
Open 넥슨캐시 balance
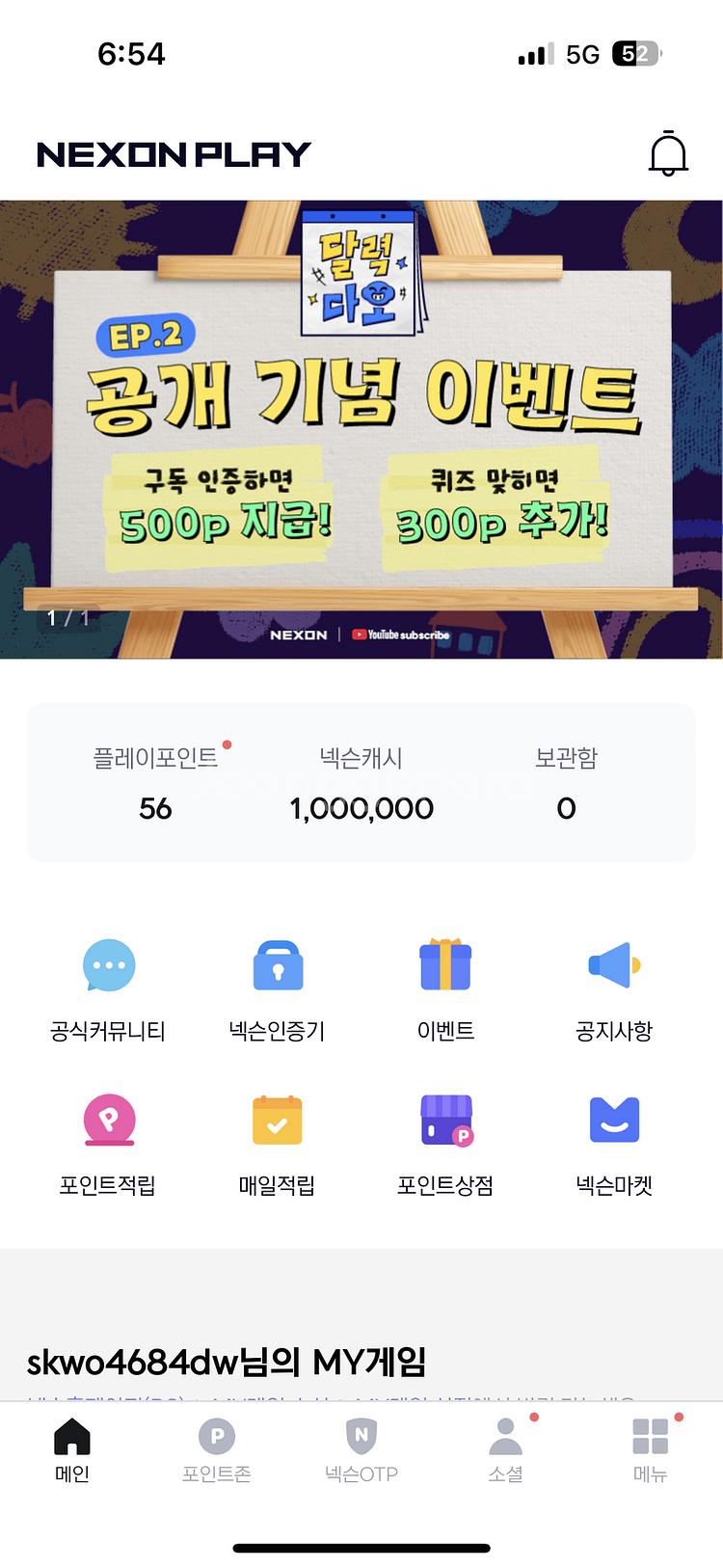[x=361, y=783]
